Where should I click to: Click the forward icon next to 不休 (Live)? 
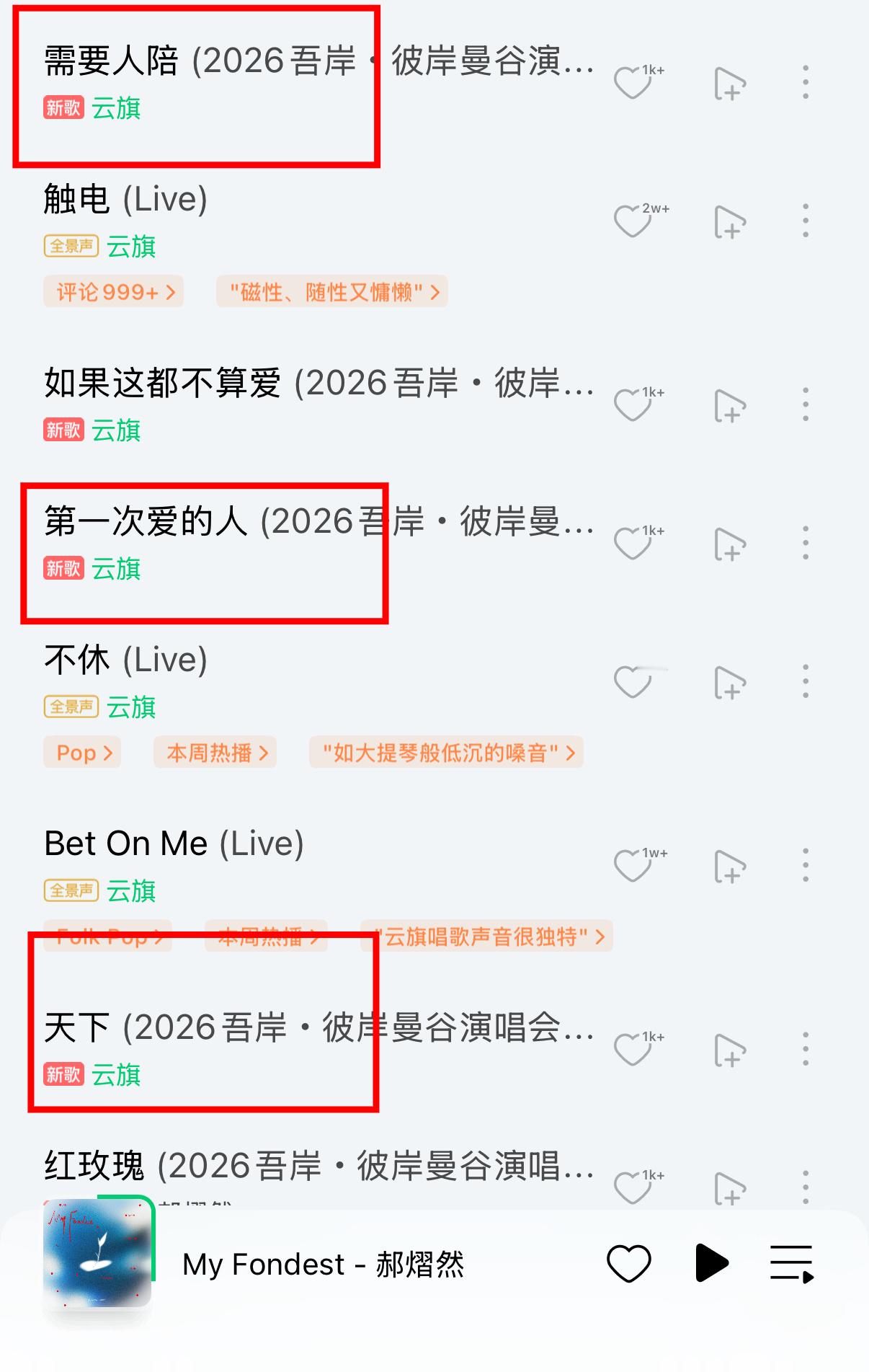click(x=731, y=681)
